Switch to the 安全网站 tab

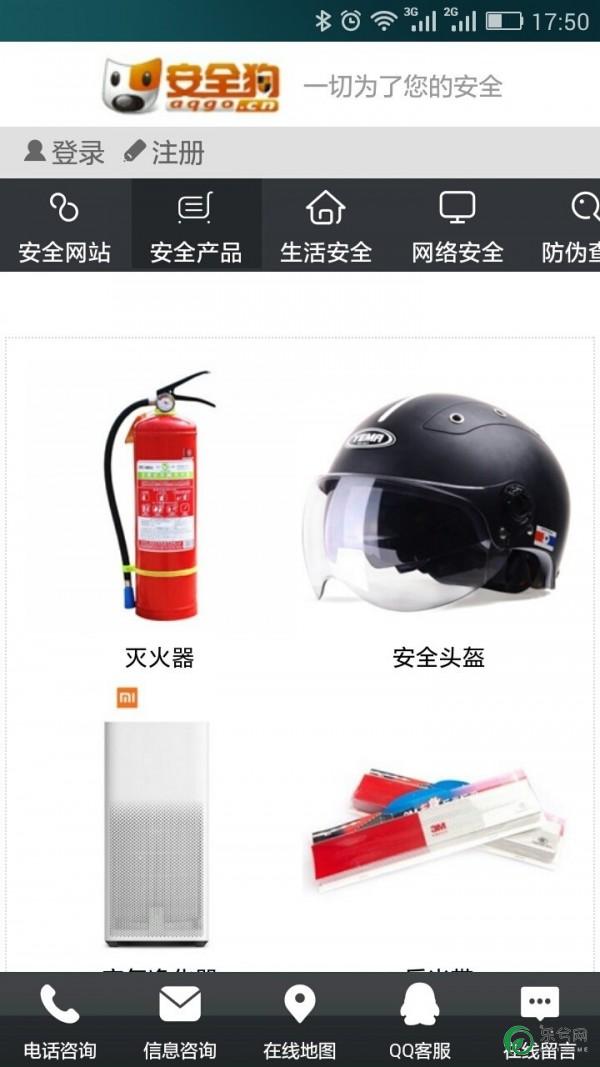[x=64, y=227]
